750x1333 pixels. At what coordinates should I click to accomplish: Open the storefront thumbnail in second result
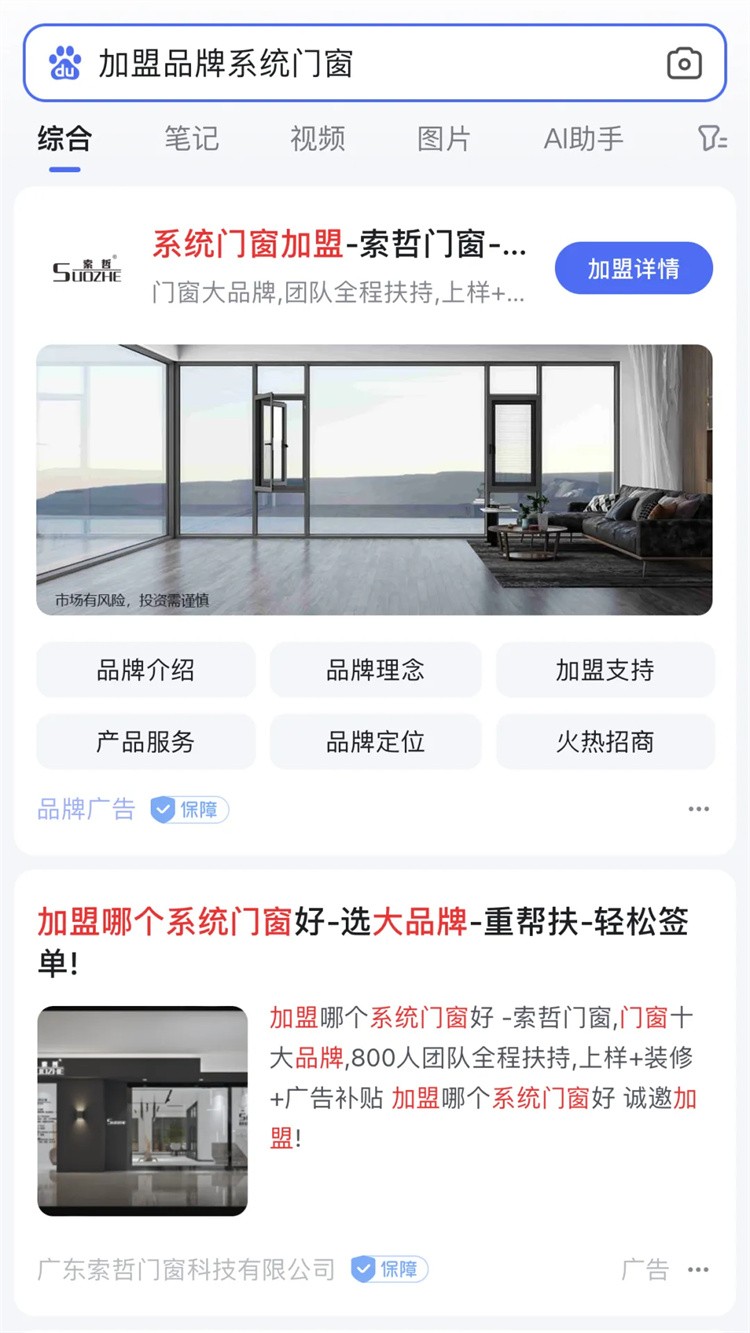tap(142, 1110)
